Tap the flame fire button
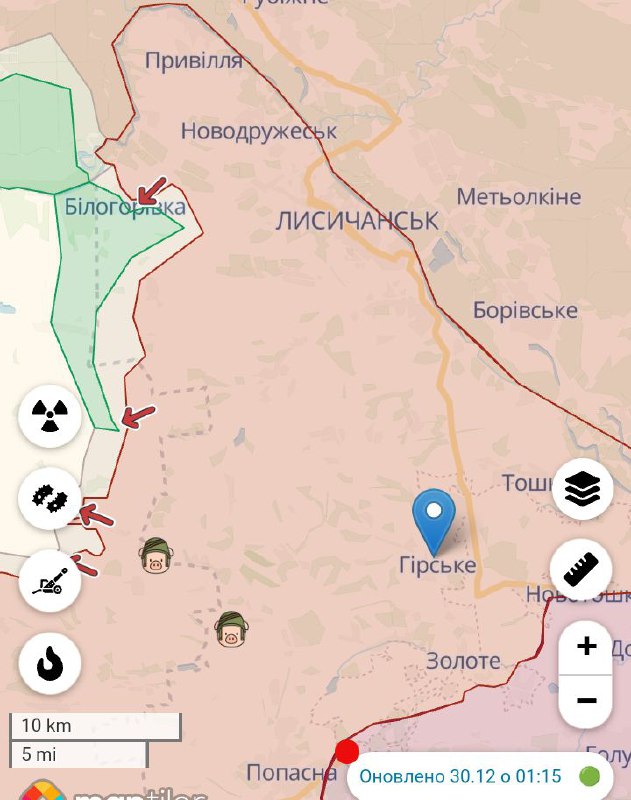631x800 pixels. pyautogui.click(x=50, y=663)
